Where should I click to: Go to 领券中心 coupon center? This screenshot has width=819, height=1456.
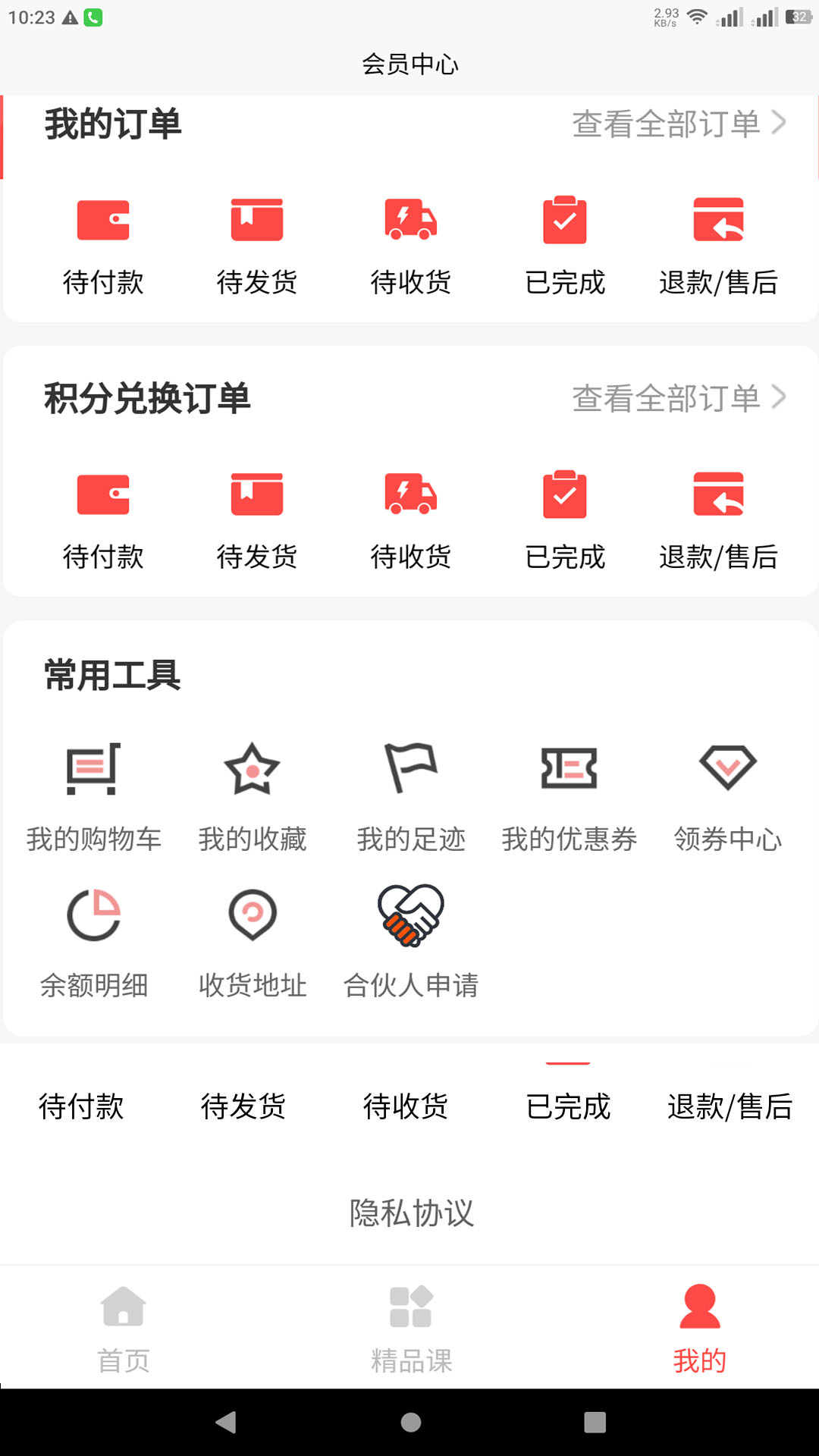click(x=727, y=796)
